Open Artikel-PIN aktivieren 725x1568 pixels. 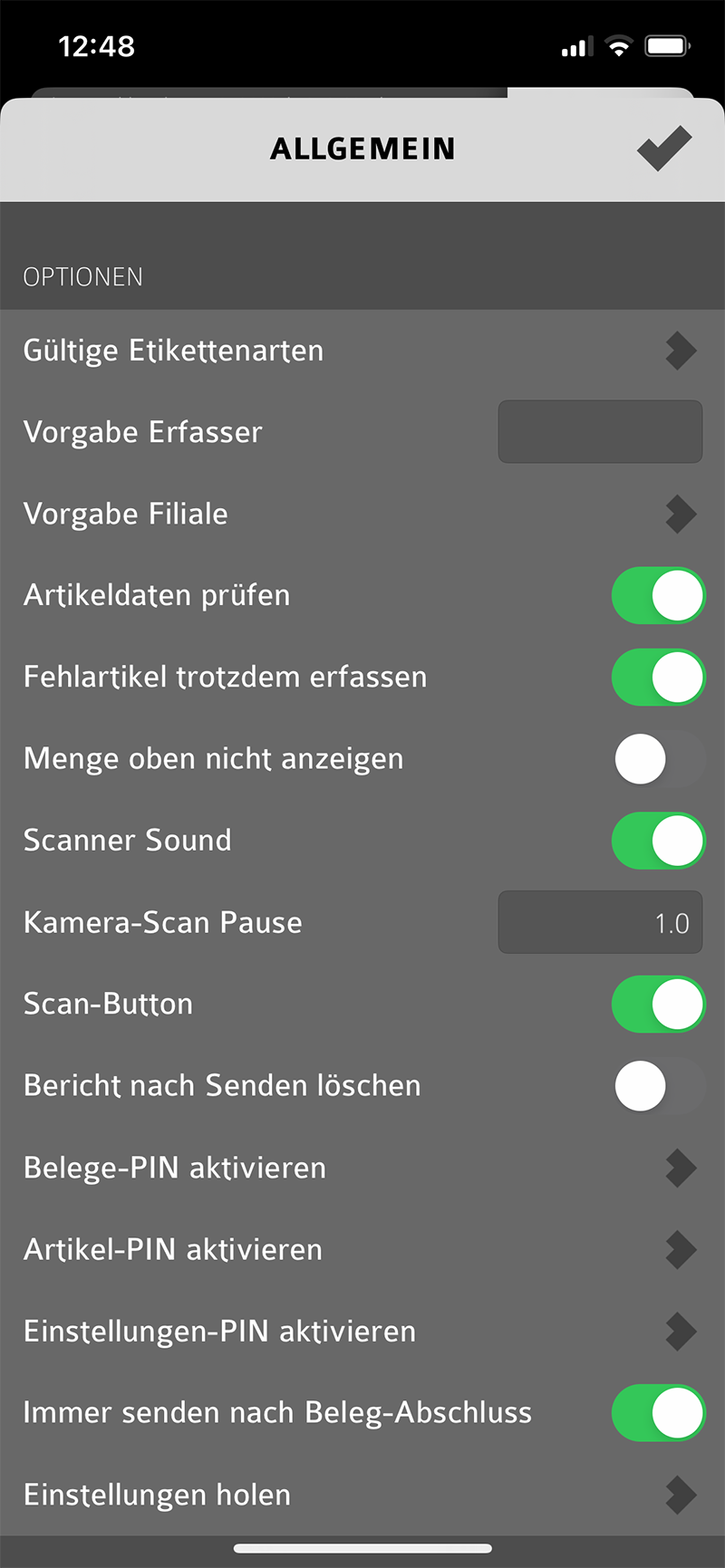(362, 1249)
